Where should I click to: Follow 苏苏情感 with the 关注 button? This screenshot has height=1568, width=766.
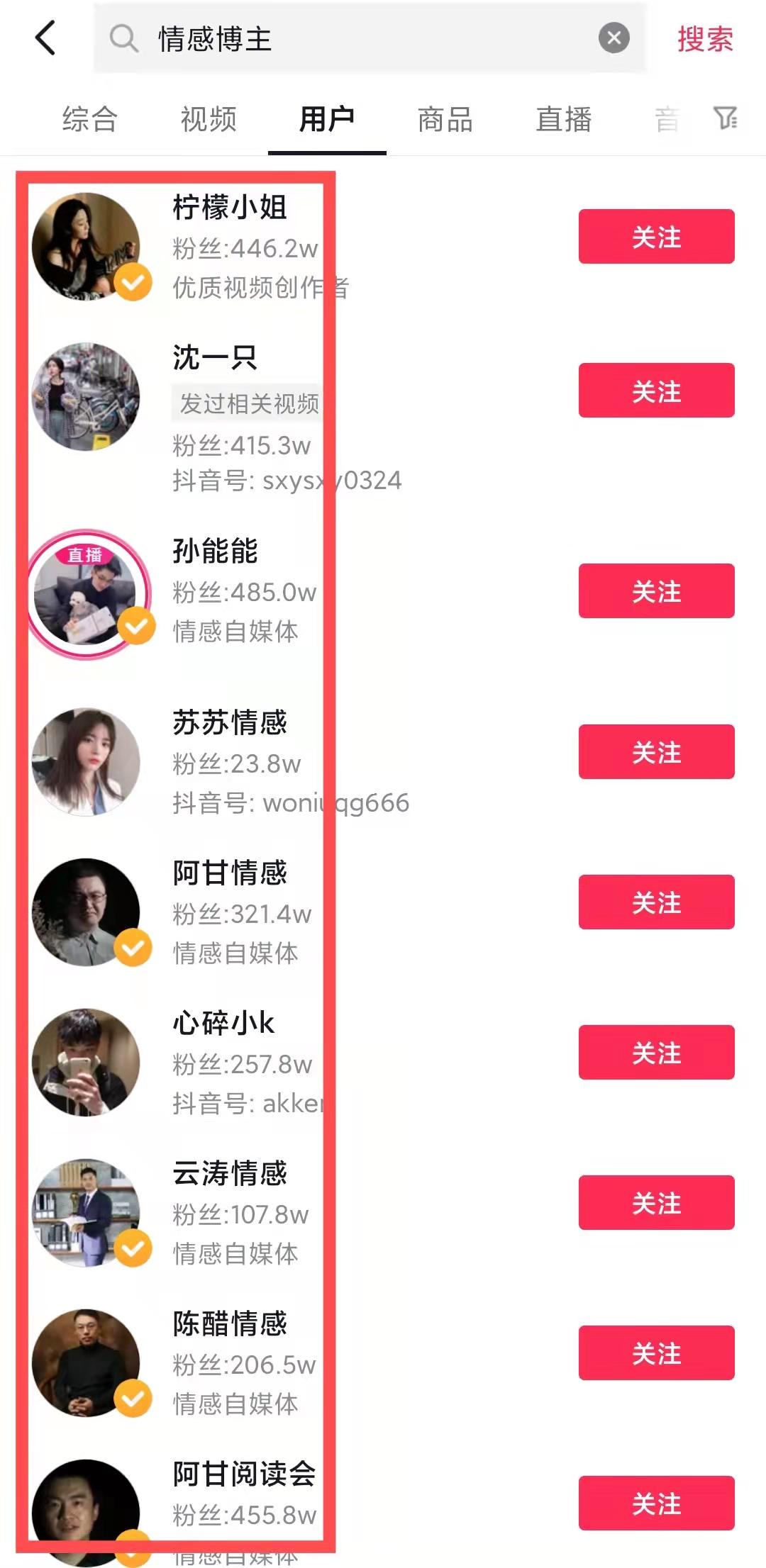[x=655, y=753]
